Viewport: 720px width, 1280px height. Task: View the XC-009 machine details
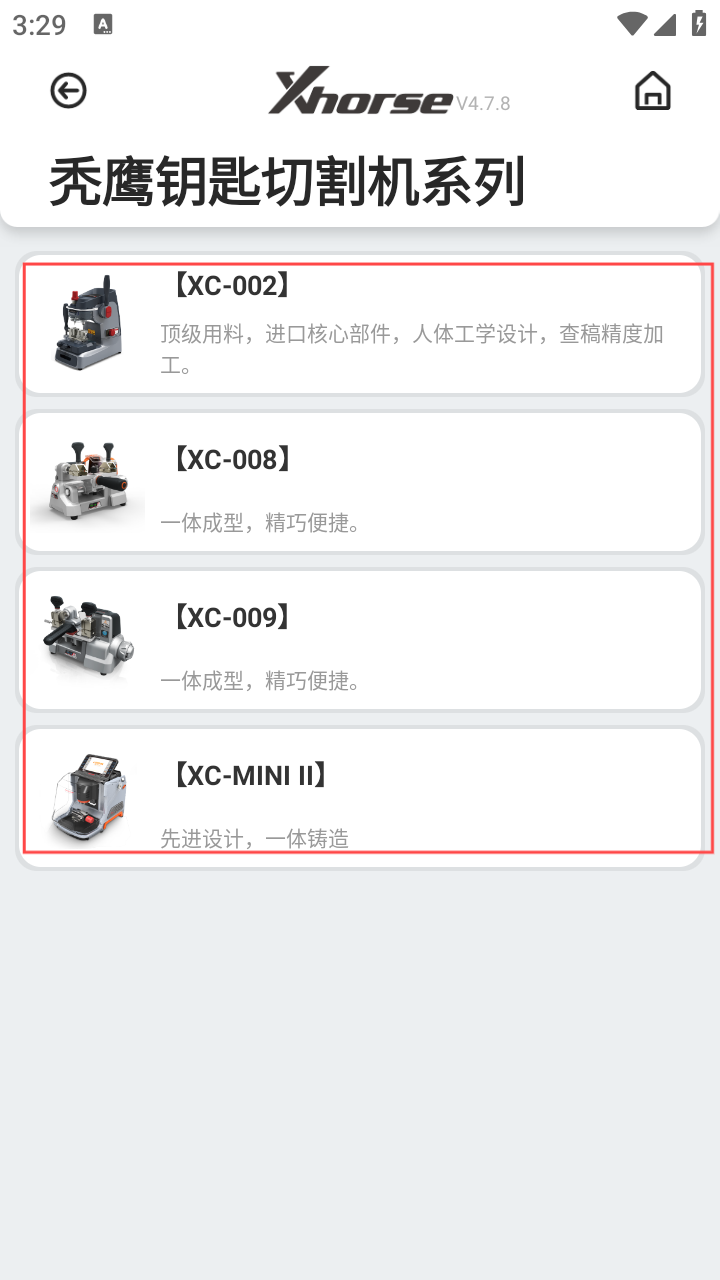point(360,641)
